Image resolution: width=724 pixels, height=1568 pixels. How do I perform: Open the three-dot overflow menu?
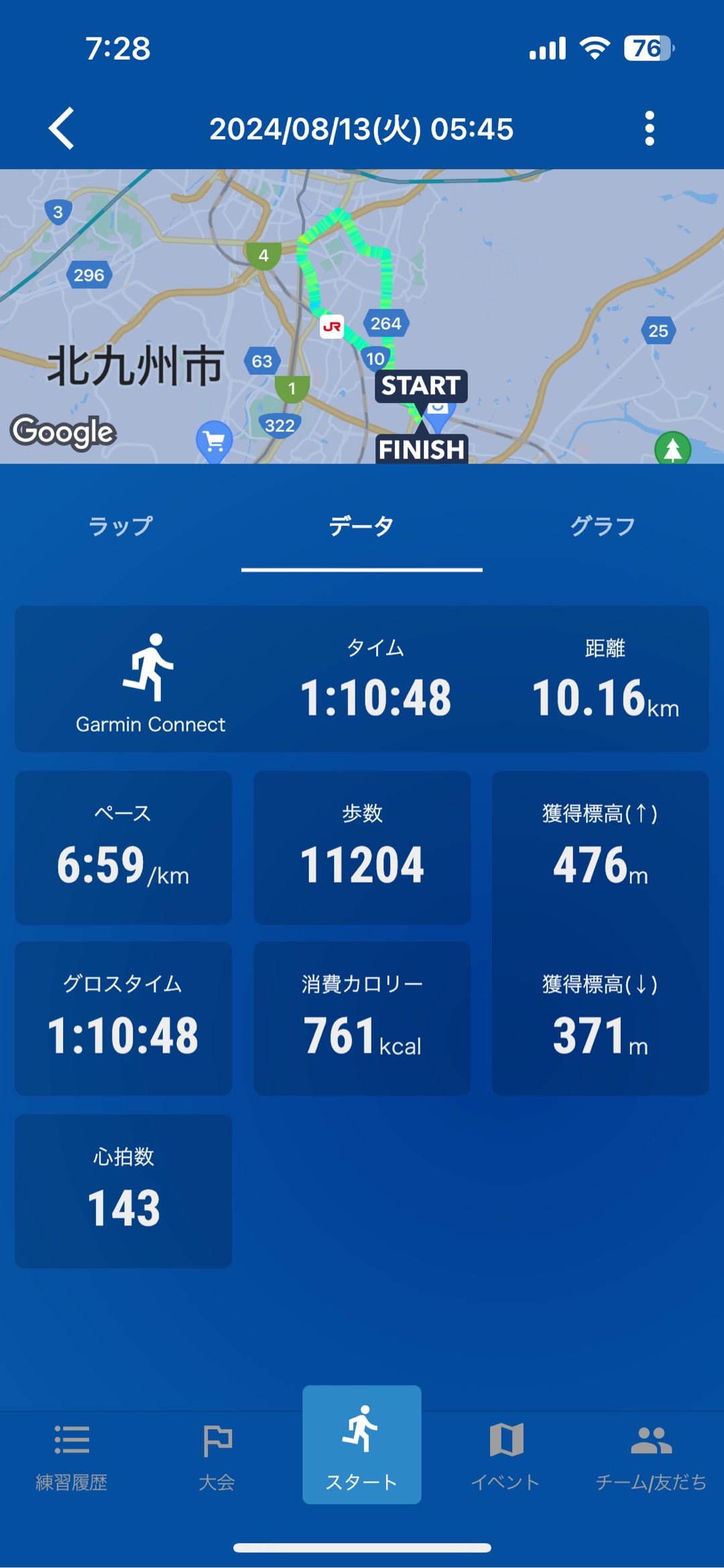tap(649, 128)
